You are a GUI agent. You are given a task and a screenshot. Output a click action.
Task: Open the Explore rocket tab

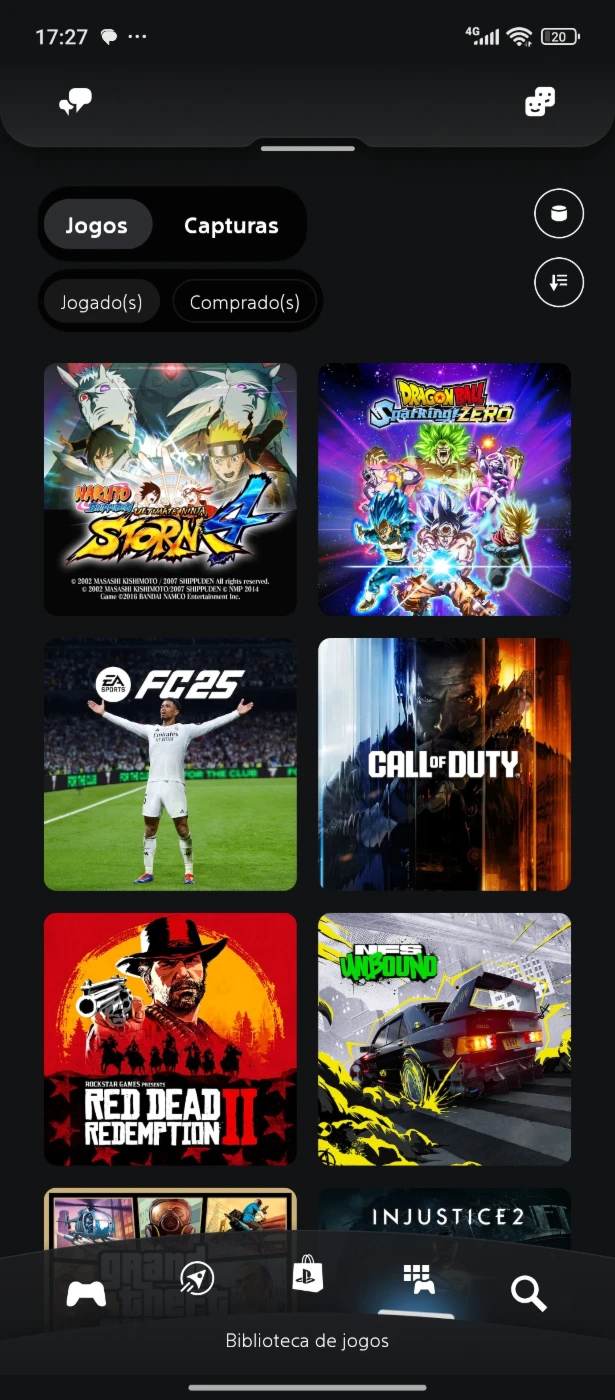pyautogui.click(x=197, y=1279)
